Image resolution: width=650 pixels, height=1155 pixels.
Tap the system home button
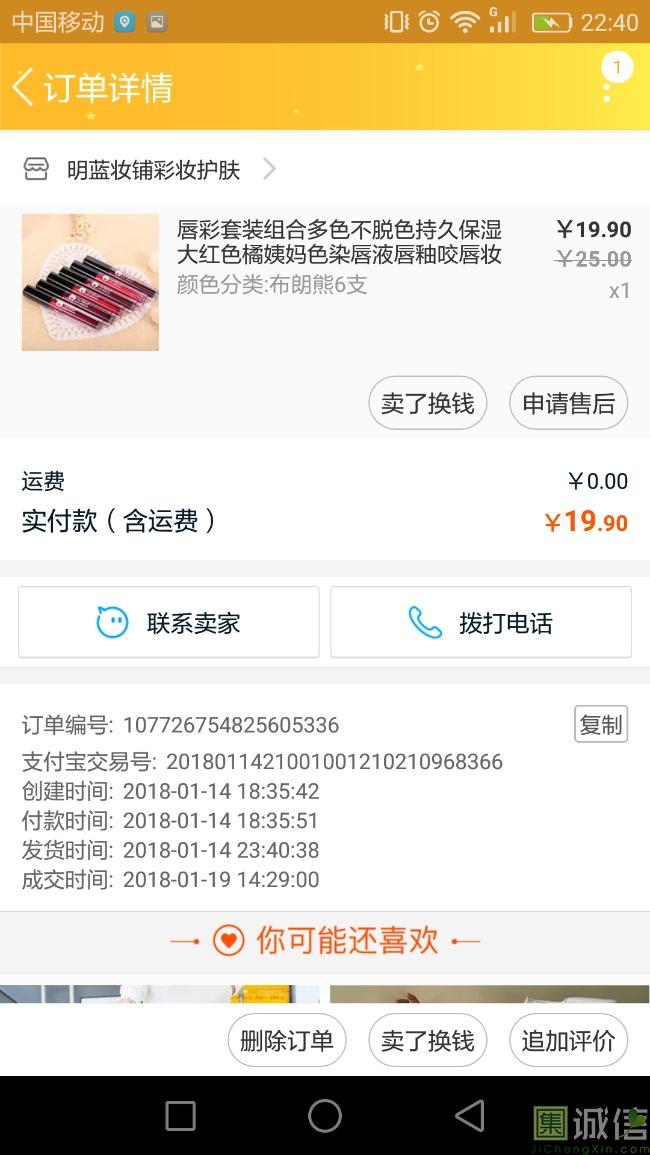tap(325, 1115)
